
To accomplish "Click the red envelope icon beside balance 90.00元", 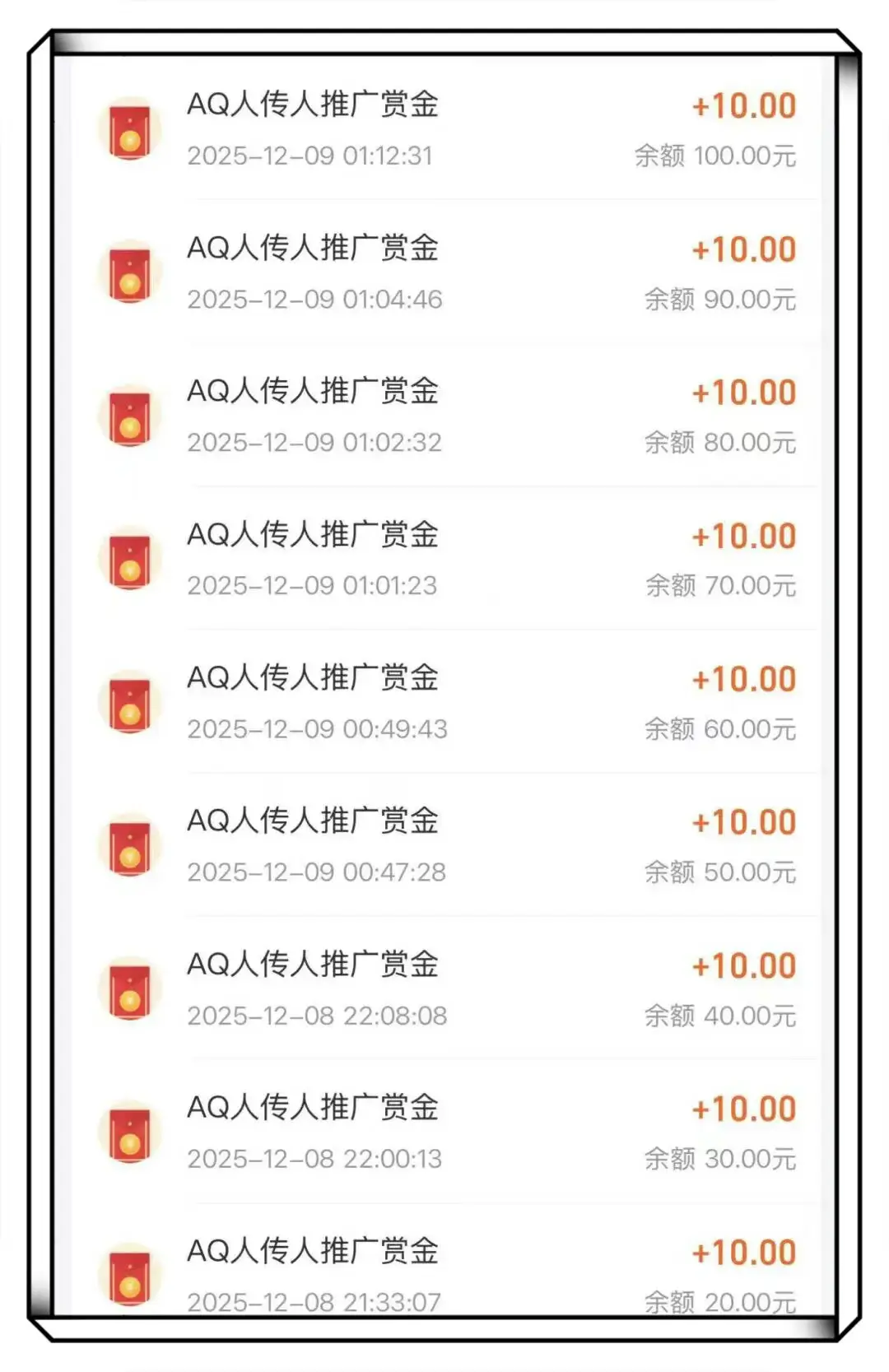I will point(128,272).
